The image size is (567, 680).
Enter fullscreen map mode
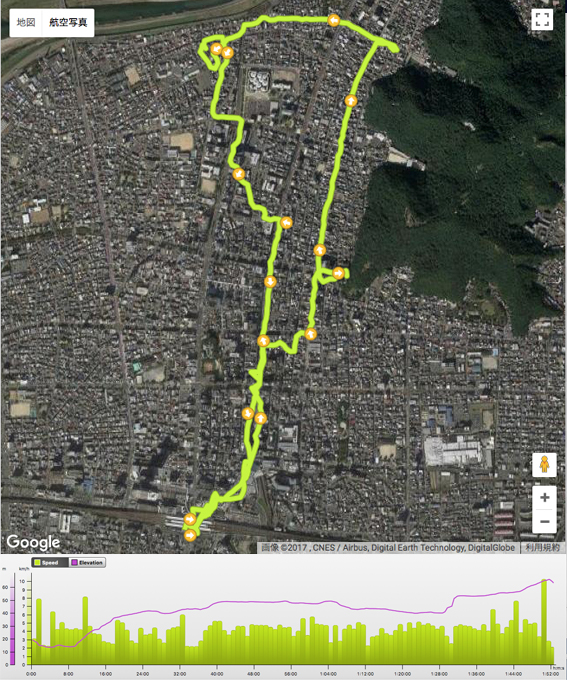(542, 20)
